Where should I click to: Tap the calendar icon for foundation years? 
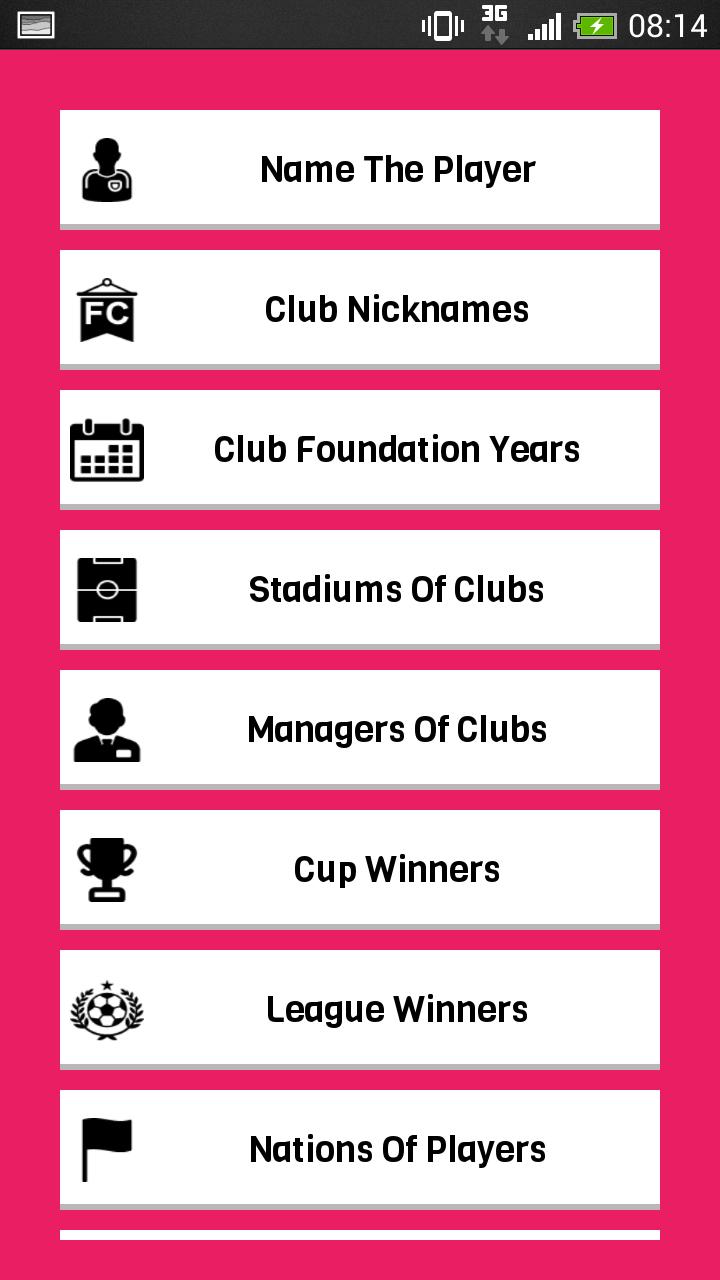pos(107,448)
